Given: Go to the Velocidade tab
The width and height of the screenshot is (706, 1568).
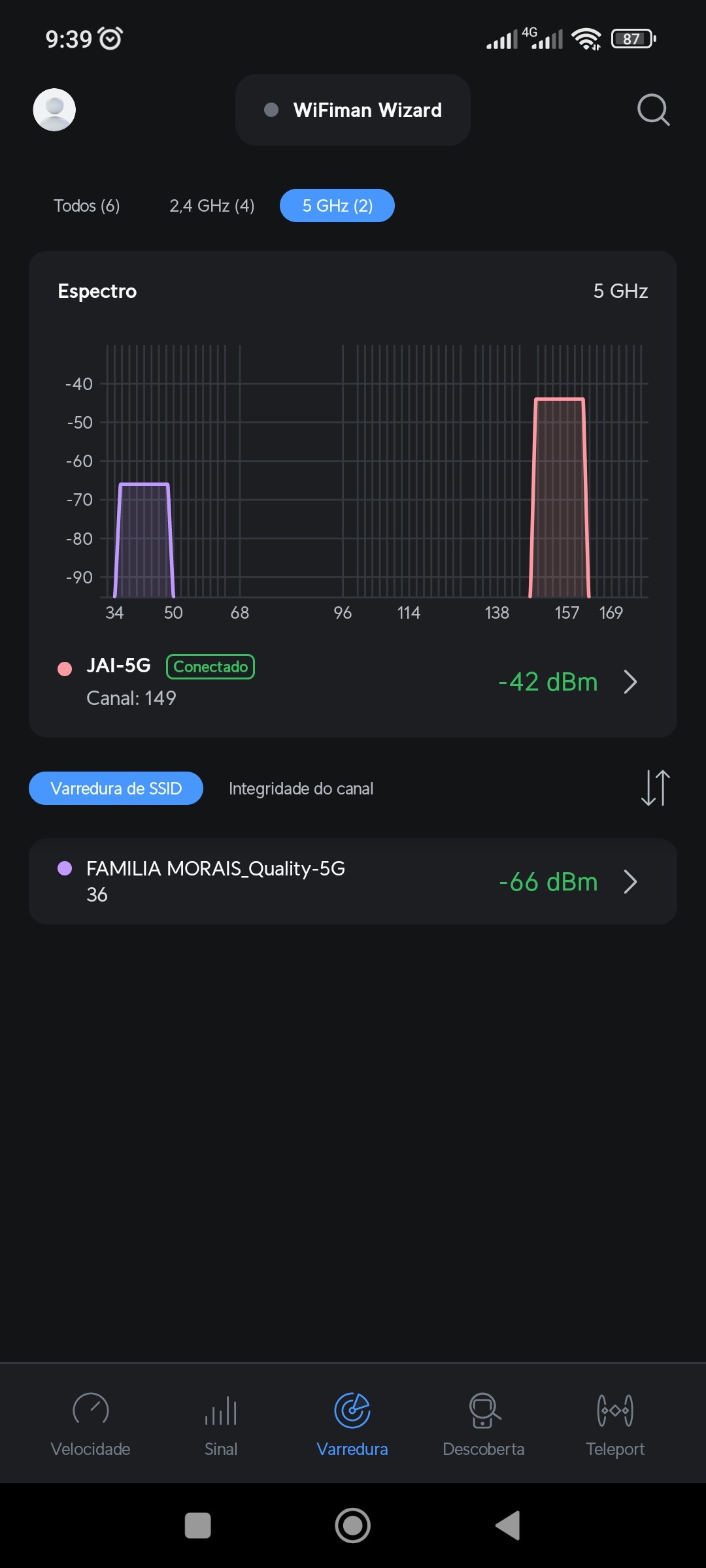Looking at the screenshot, I should 91,1424.
